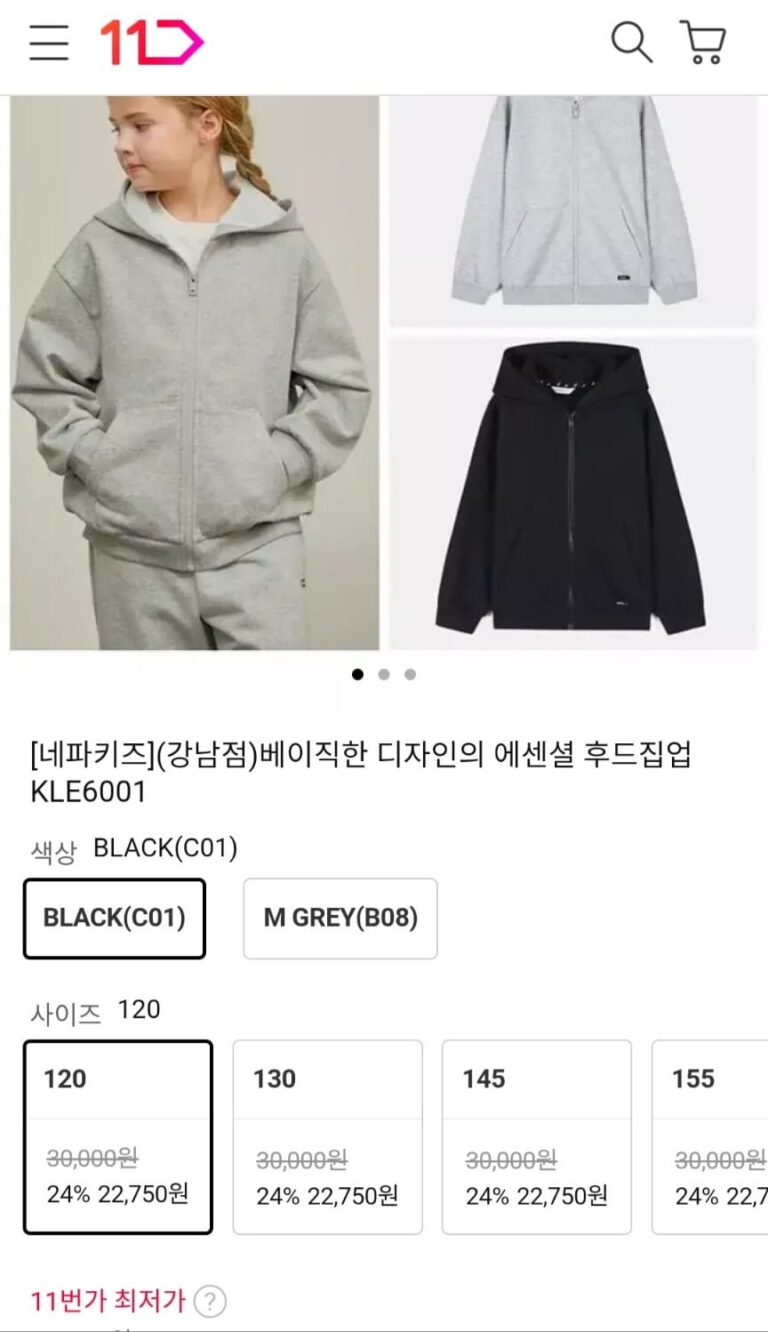Image resolution: width=768 pixels, height=1332 pixels.
Task: Pick size 130
Action: pos(327,1137)
